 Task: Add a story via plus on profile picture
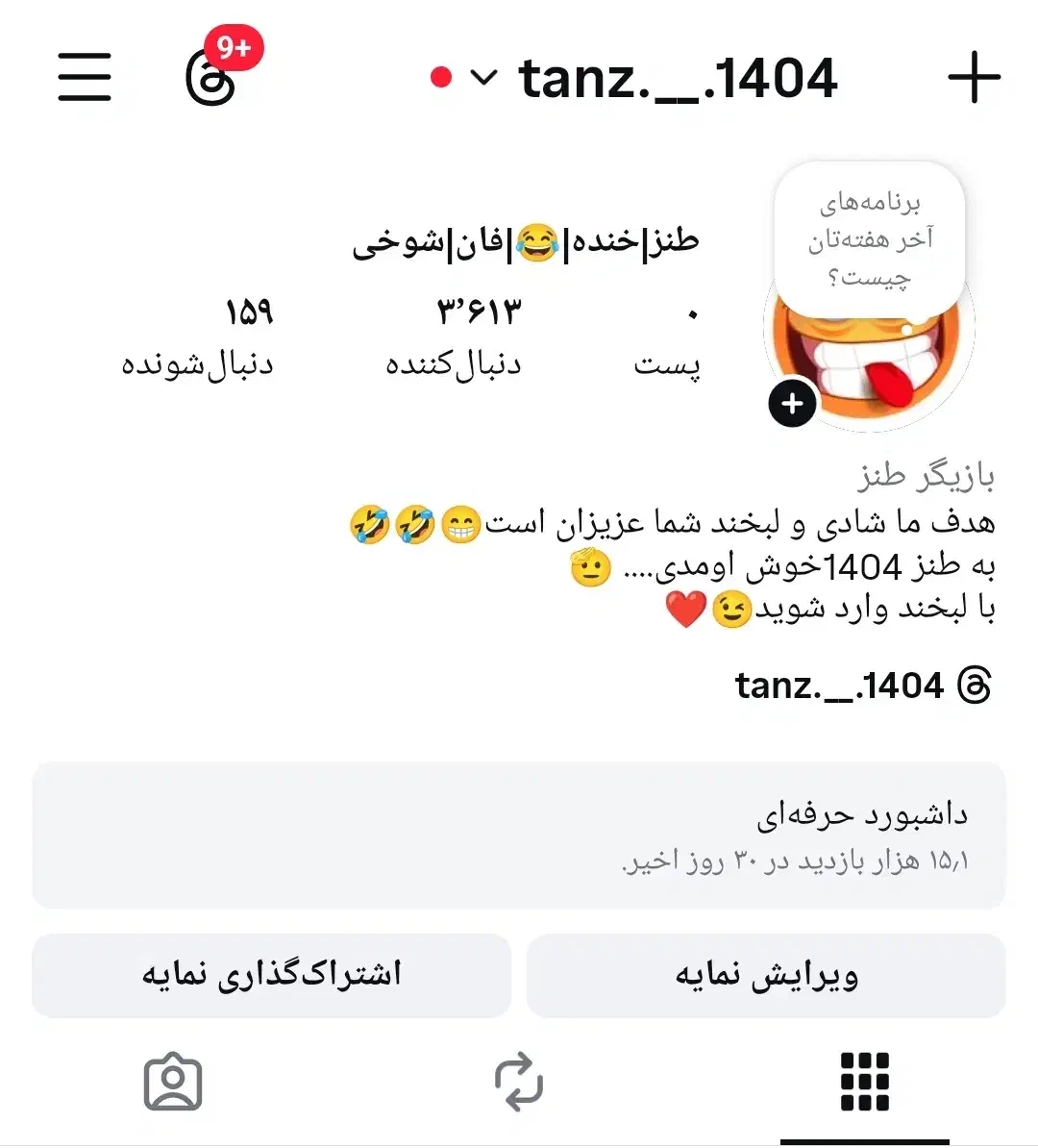[791, 404]
